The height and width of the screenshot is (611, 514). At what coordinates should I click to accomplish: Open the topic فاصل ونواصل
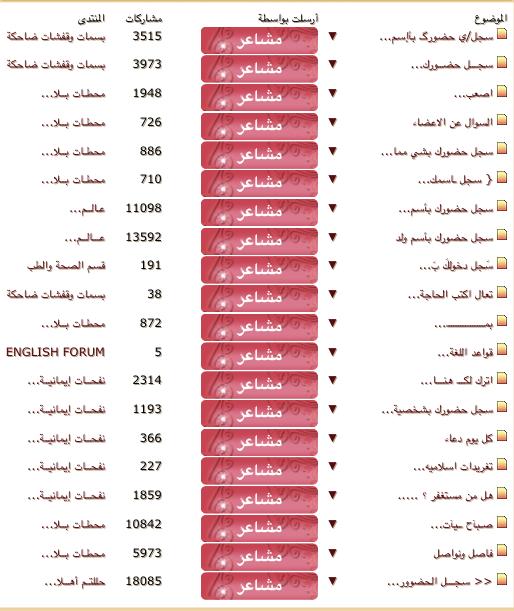463,553
